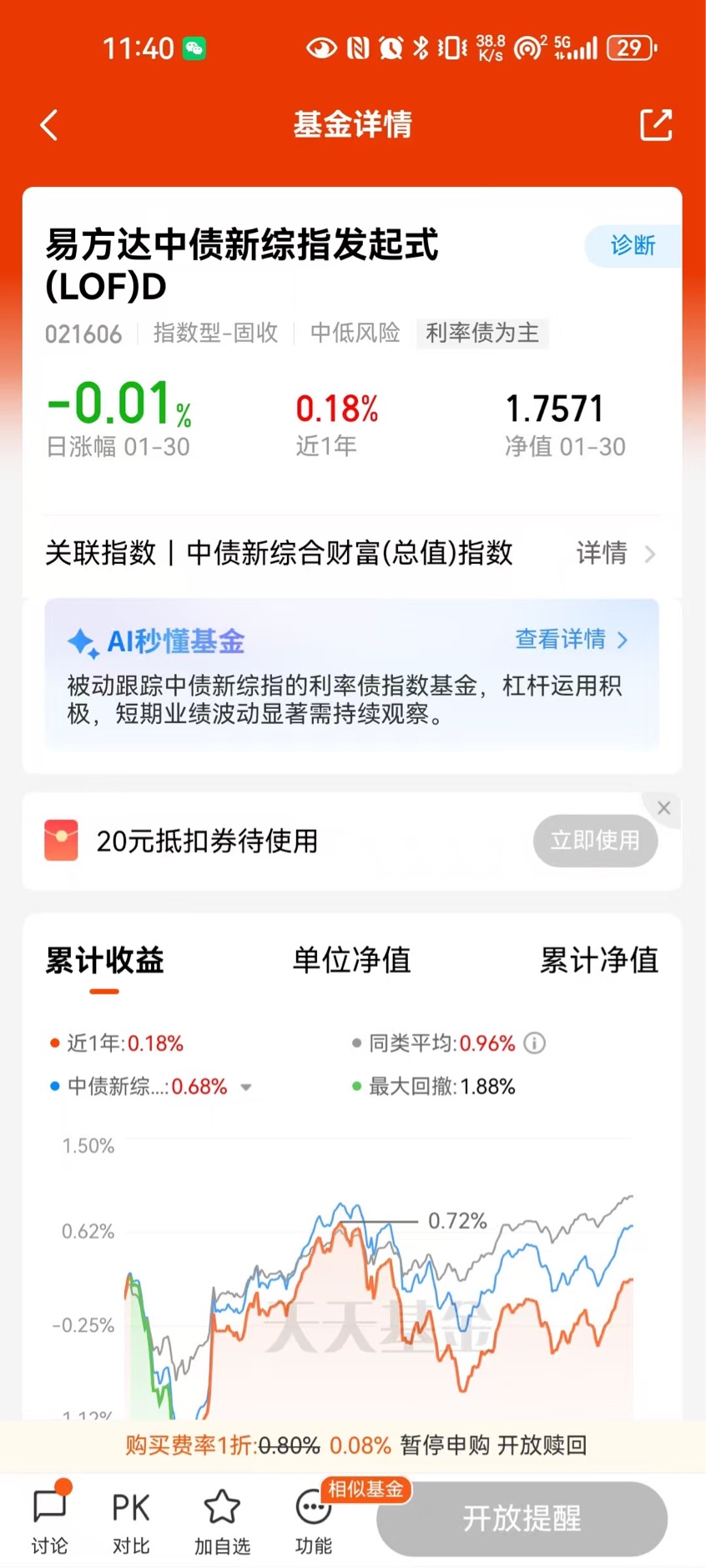This screenshot has width=706, height=1568.
Task: Open 关联指数 详情 for the linked index
Action: 616,553
